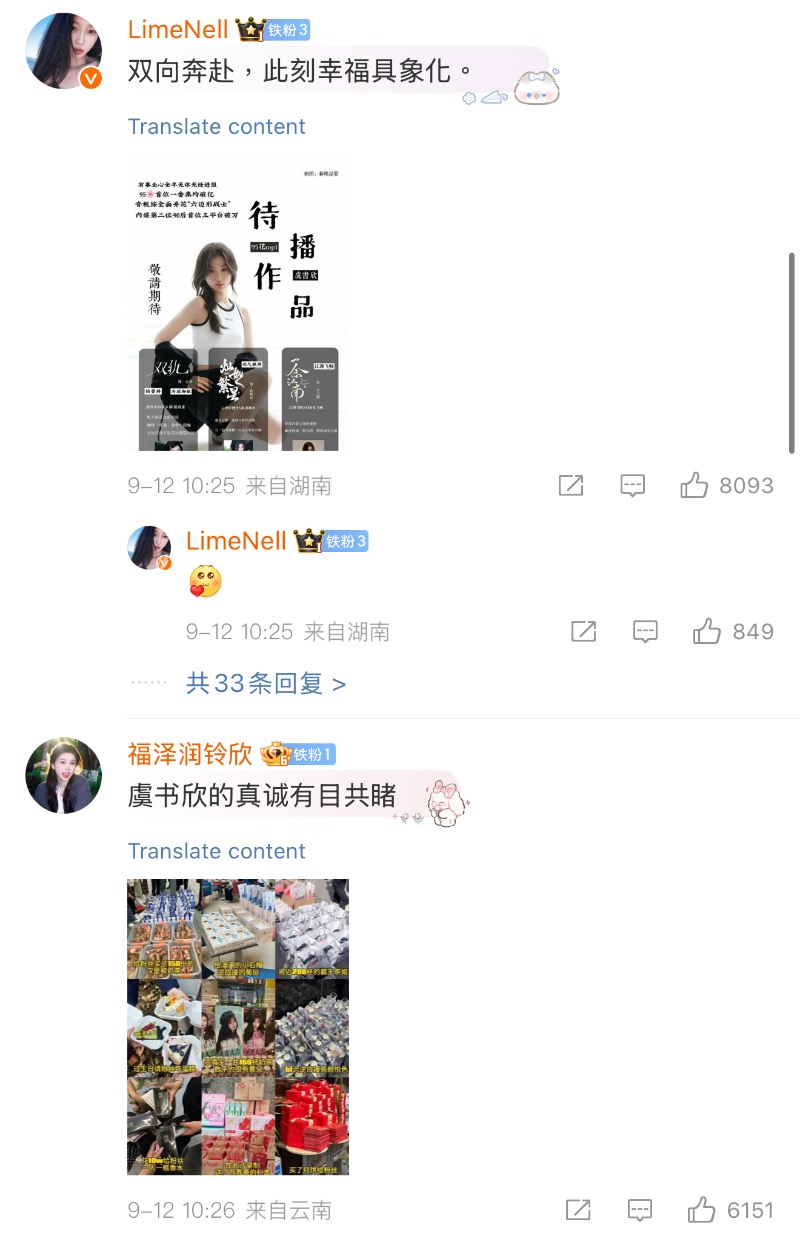Reply to 福泽润铃欣's comment
The width and height of the screenshot is (800, 1245).
[x=640, y=1211]
